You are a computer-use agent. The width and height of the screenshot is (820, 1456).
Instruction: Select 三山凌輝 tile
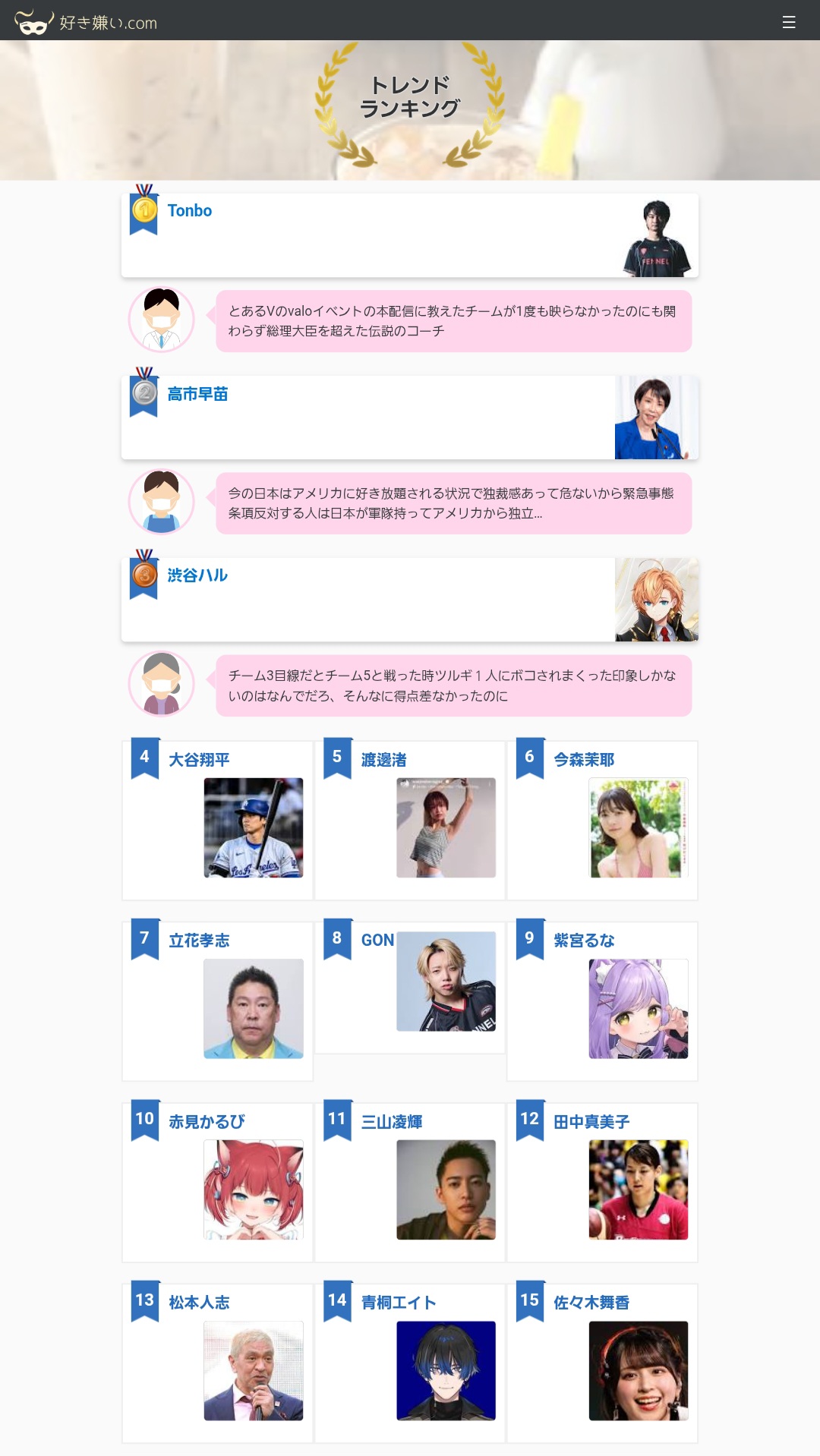410,1182
